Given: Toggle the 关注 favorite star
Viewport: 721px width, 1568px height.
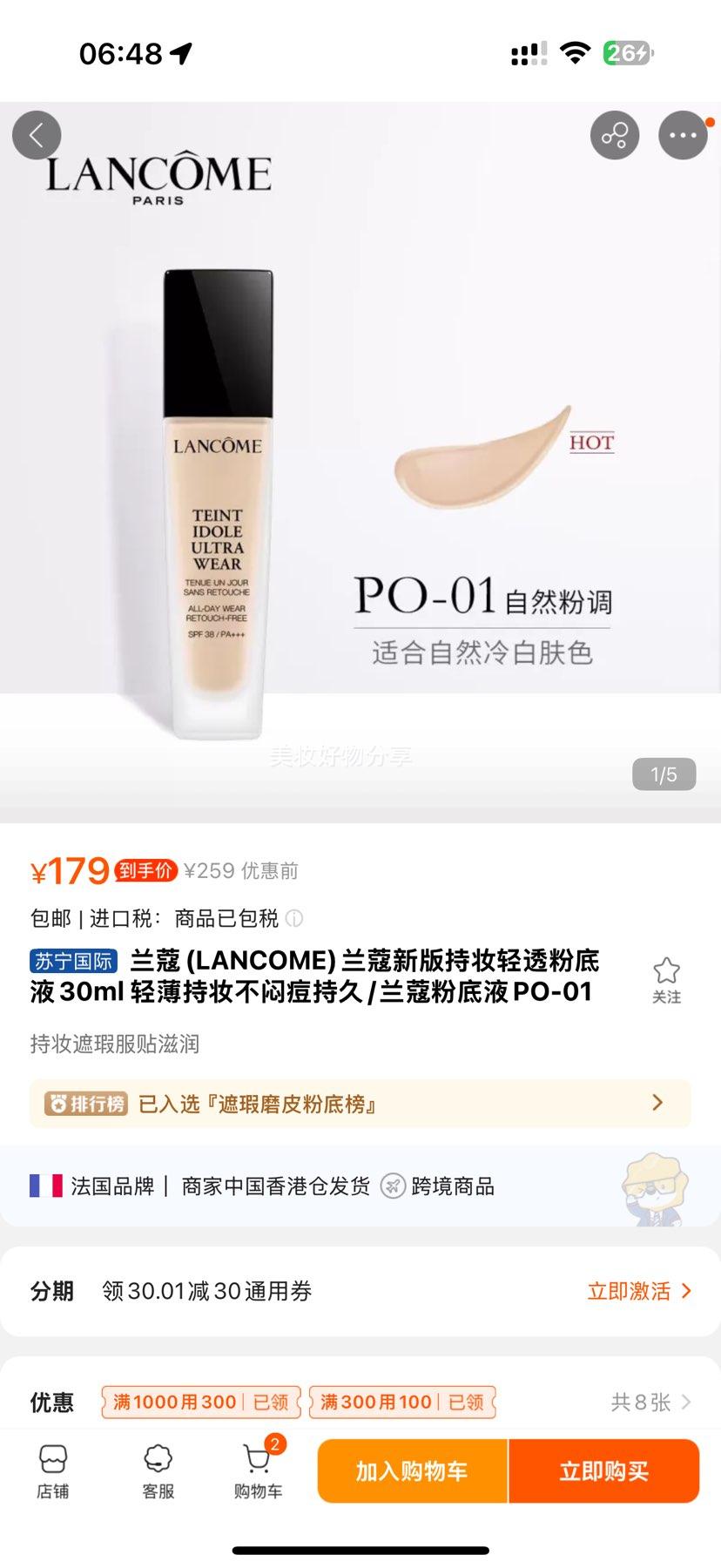Looking at the screenshot, I should (667, 970).
